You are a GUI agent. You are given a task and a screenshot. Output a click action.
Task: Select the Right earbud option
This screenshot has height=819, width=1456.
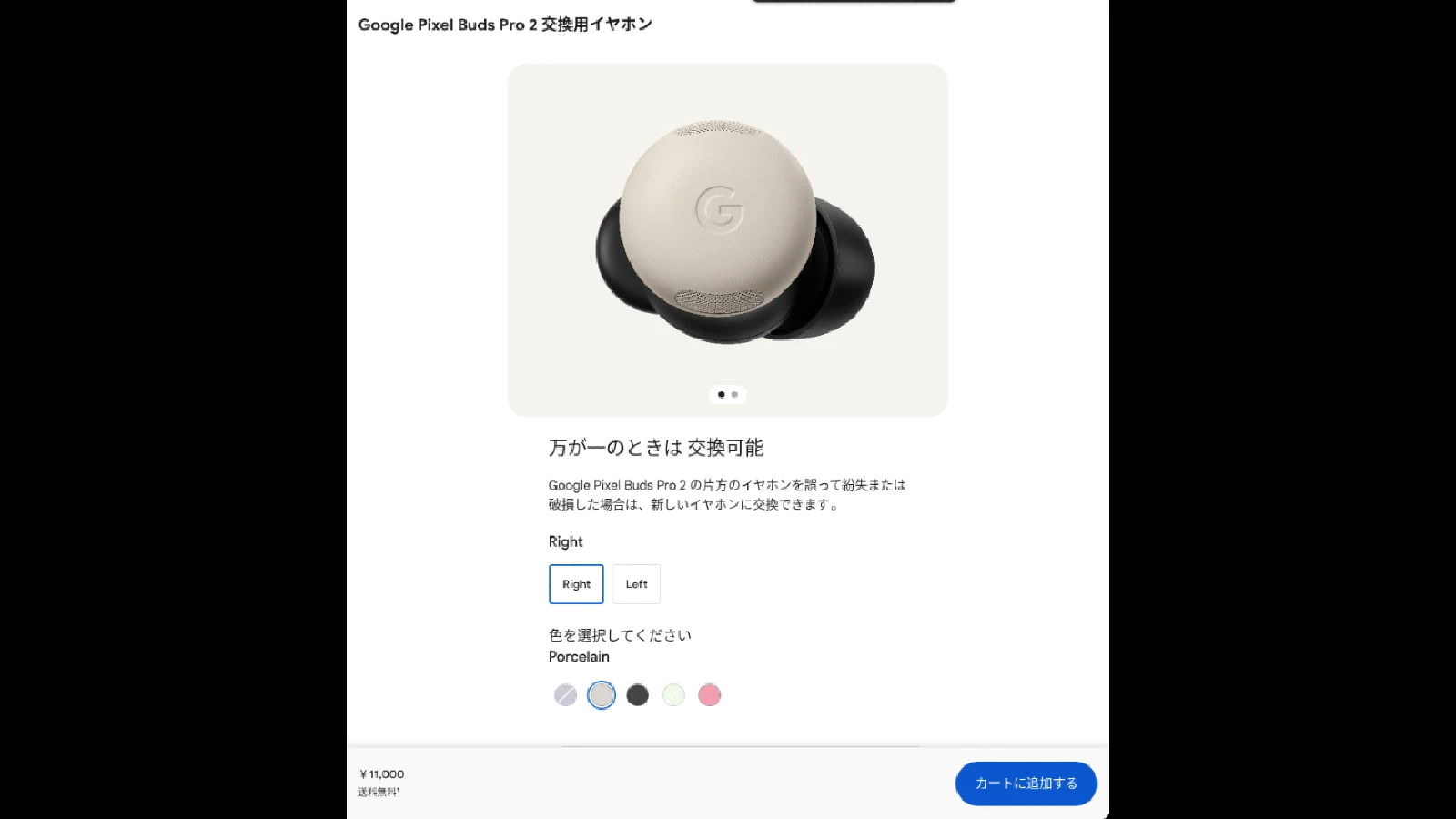point(576,584)
